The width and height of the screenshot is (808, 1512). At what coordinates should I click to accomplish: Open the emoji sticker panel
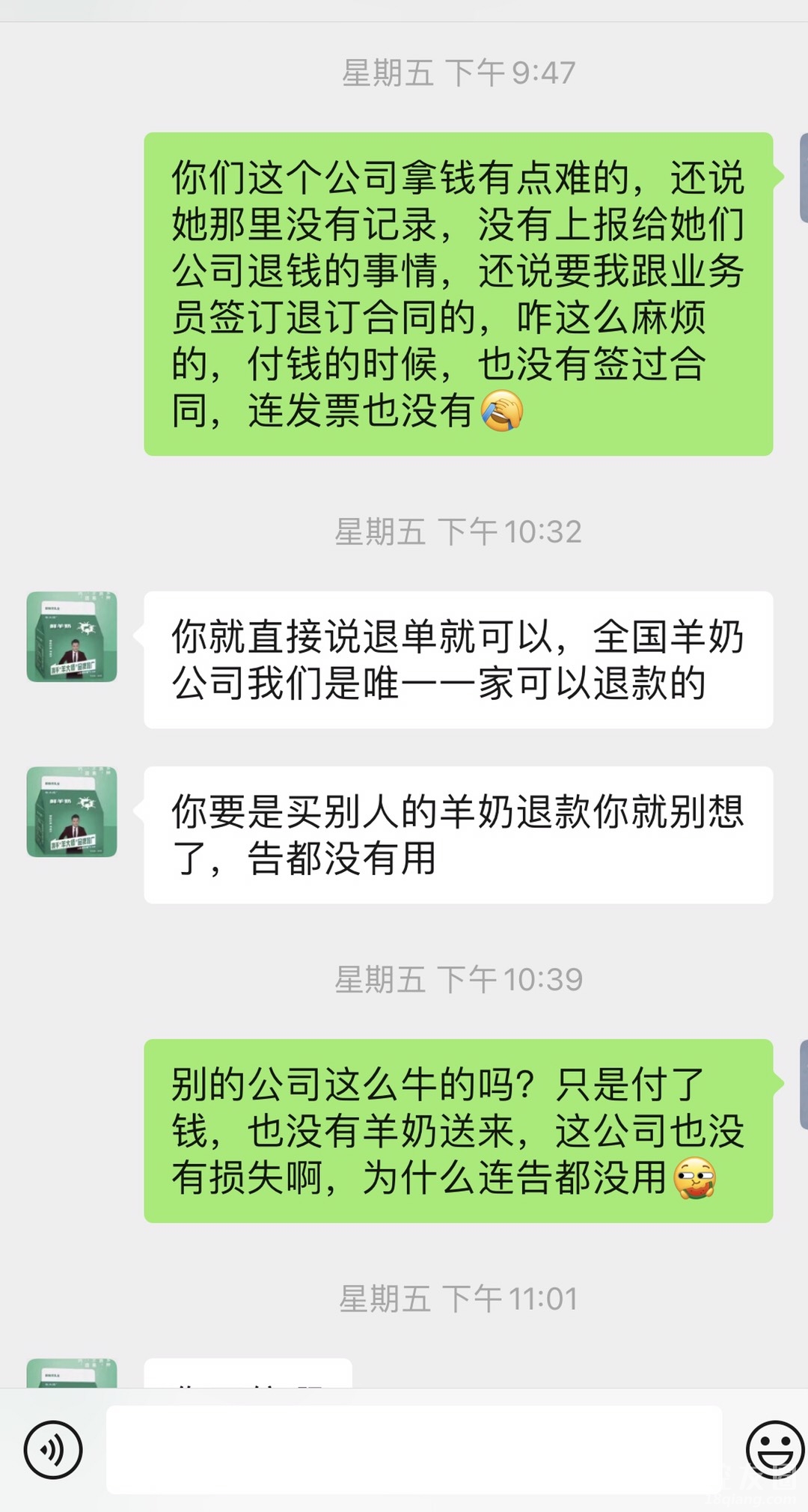pyautogui.click(x=774, y=1449)
